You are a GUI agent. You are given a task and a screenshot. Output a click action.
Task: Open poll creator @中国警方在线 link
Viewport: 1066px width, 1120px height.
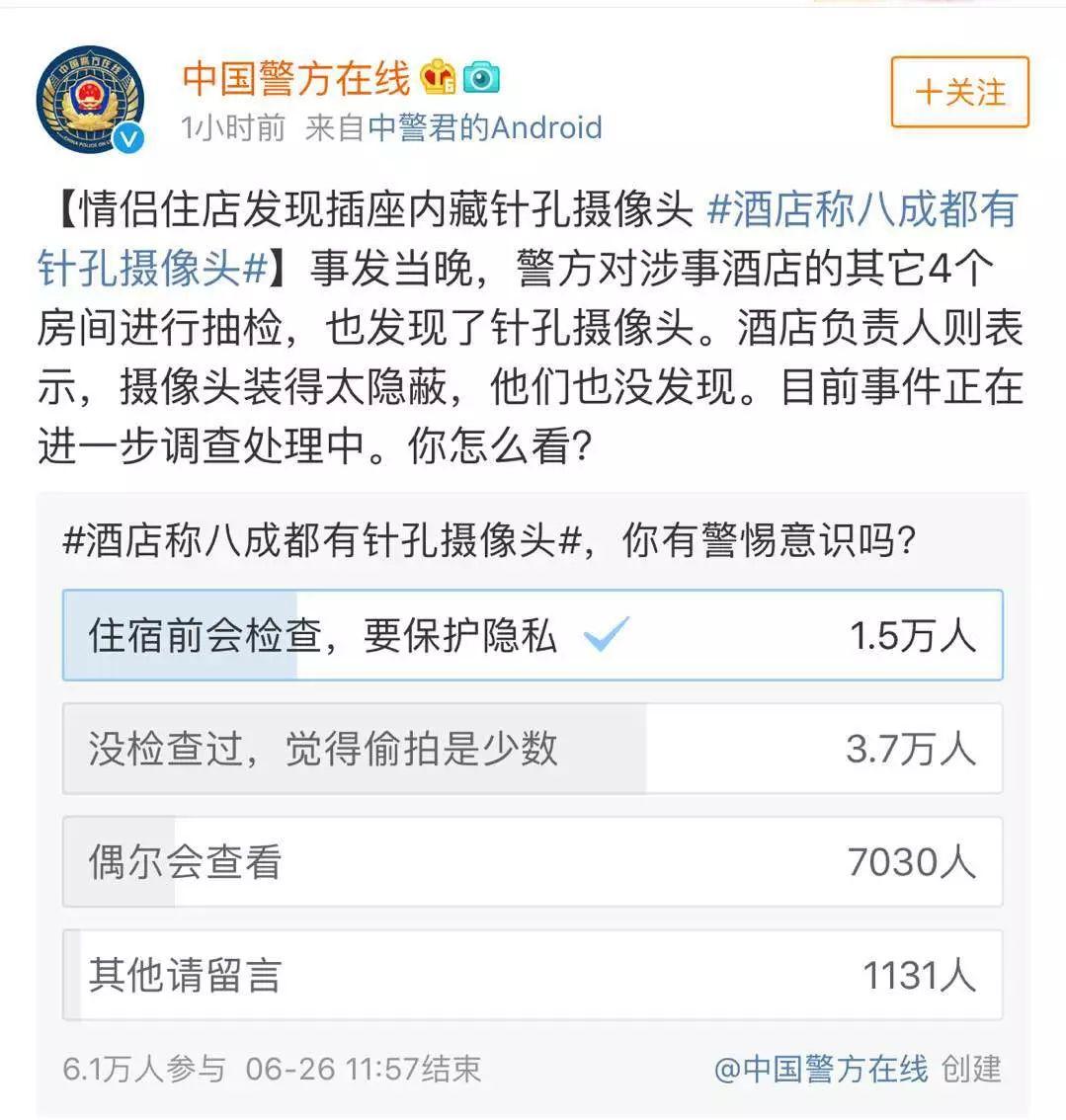tap(821, 1069)
